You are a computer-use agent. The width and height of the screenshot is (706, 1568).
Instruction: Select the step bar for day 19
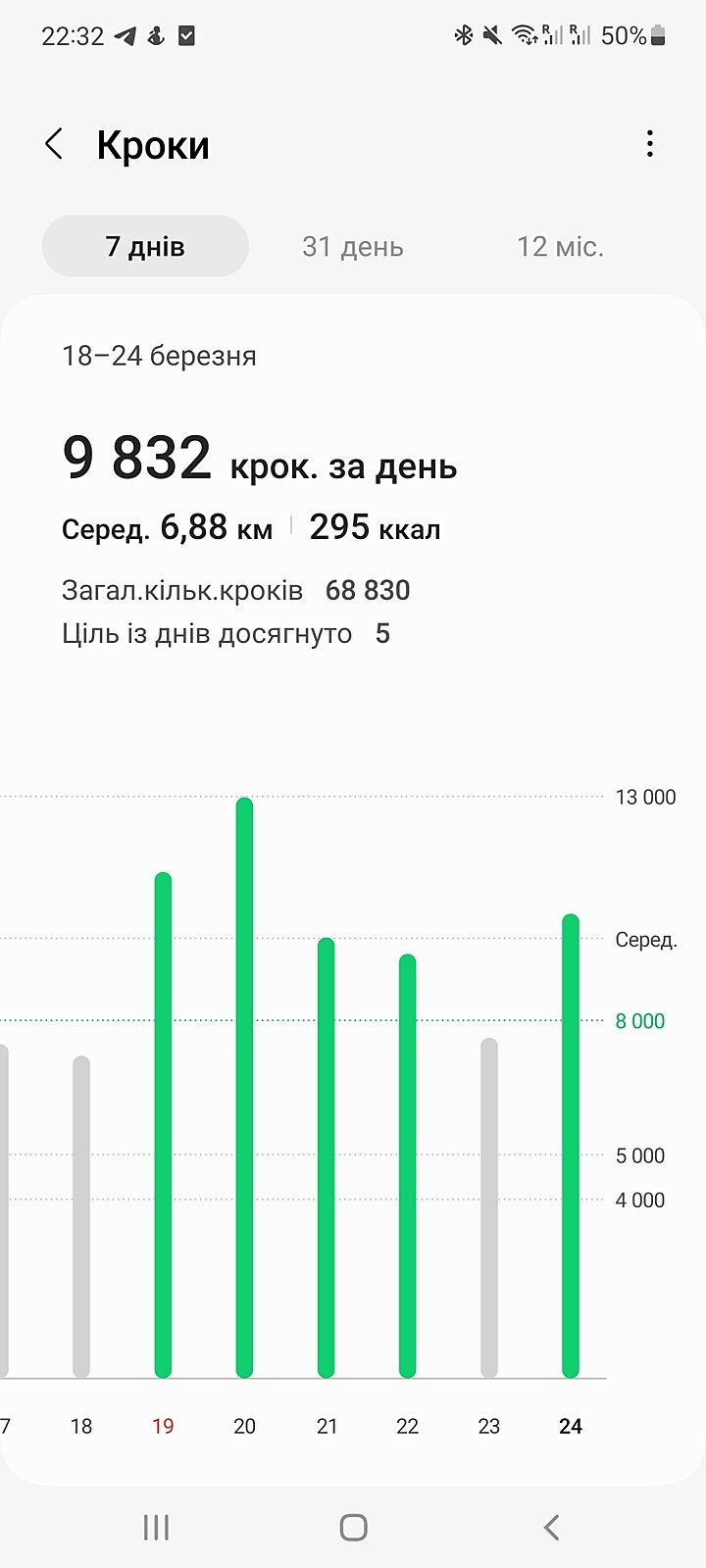point(163,1127)
